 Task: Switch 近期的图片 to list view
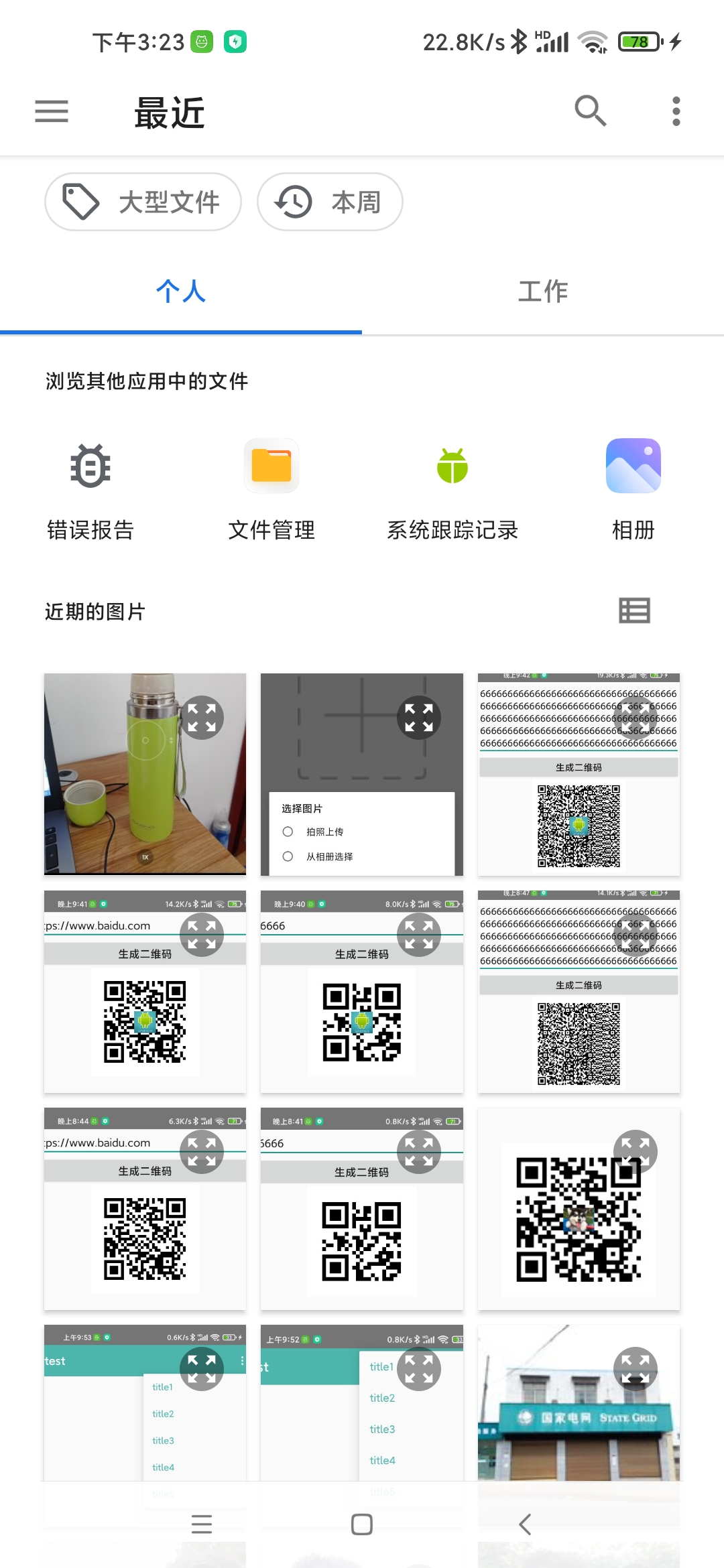click(634, 610)
